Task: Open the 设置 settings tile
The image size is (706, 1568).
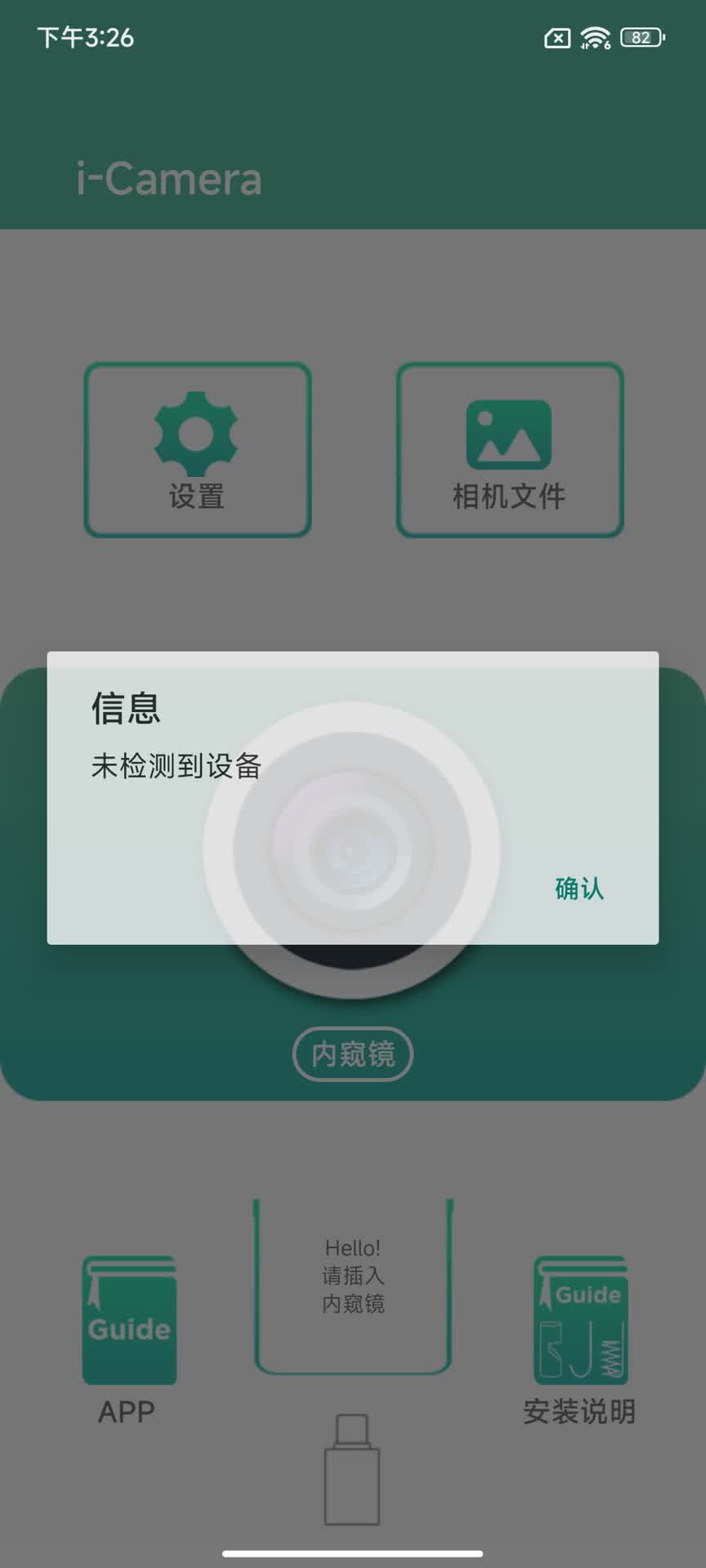Action: (197, 450)
